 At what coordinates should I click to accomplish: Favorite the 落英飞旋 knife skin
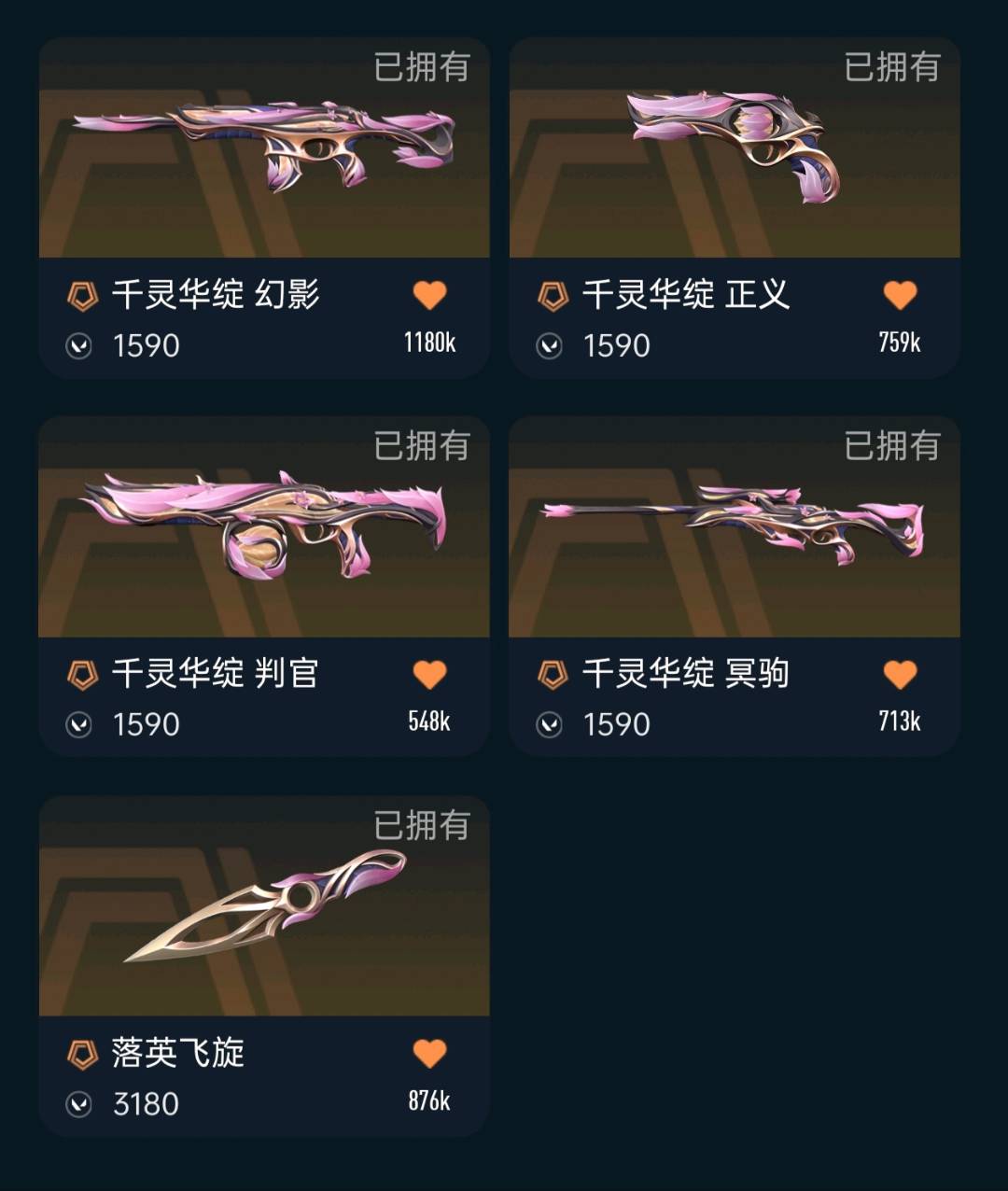click(429, 1054)
